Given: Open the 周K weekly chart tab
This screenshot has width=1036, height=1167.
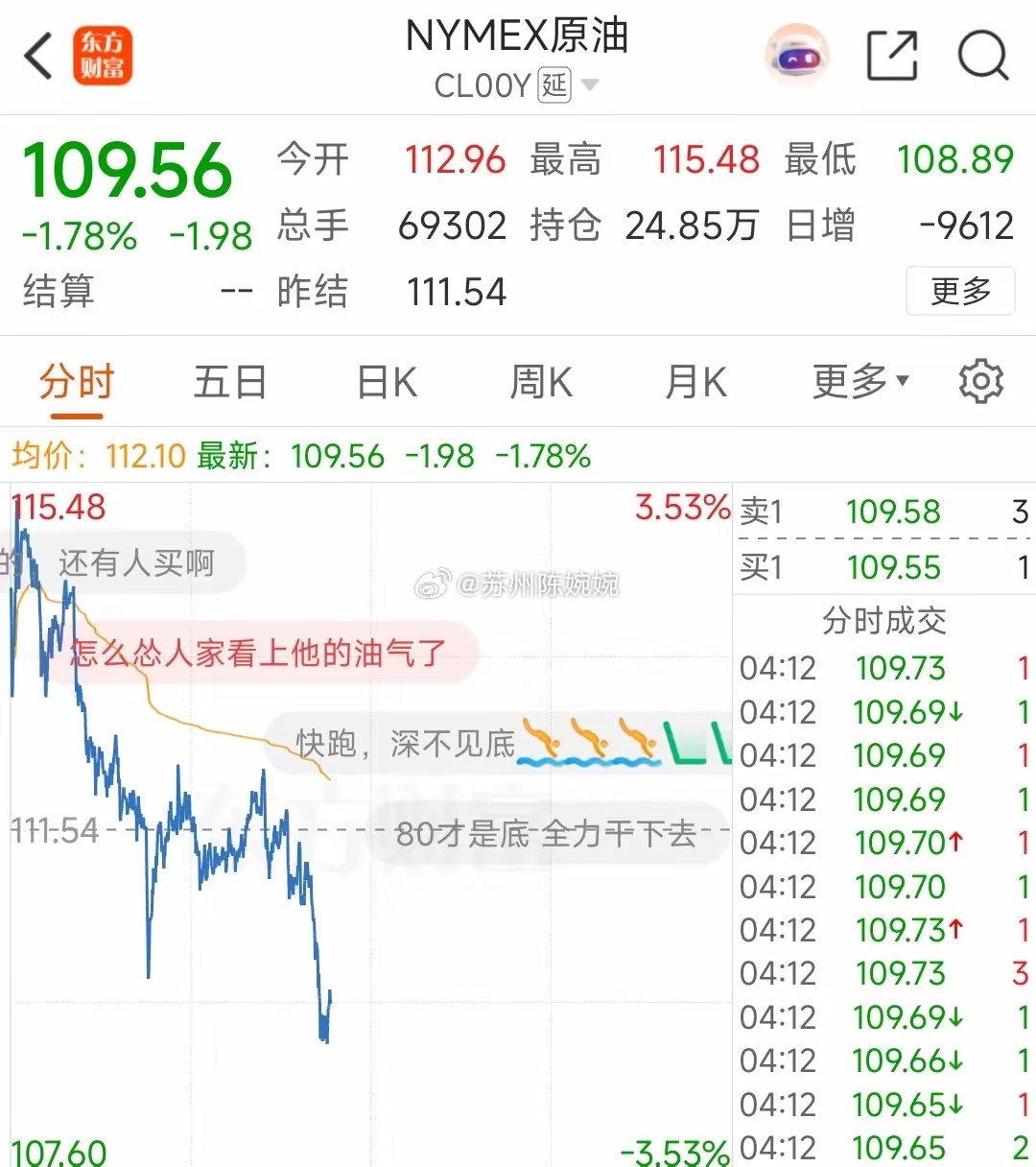Looking at the screenshot, I should [540, 380].
